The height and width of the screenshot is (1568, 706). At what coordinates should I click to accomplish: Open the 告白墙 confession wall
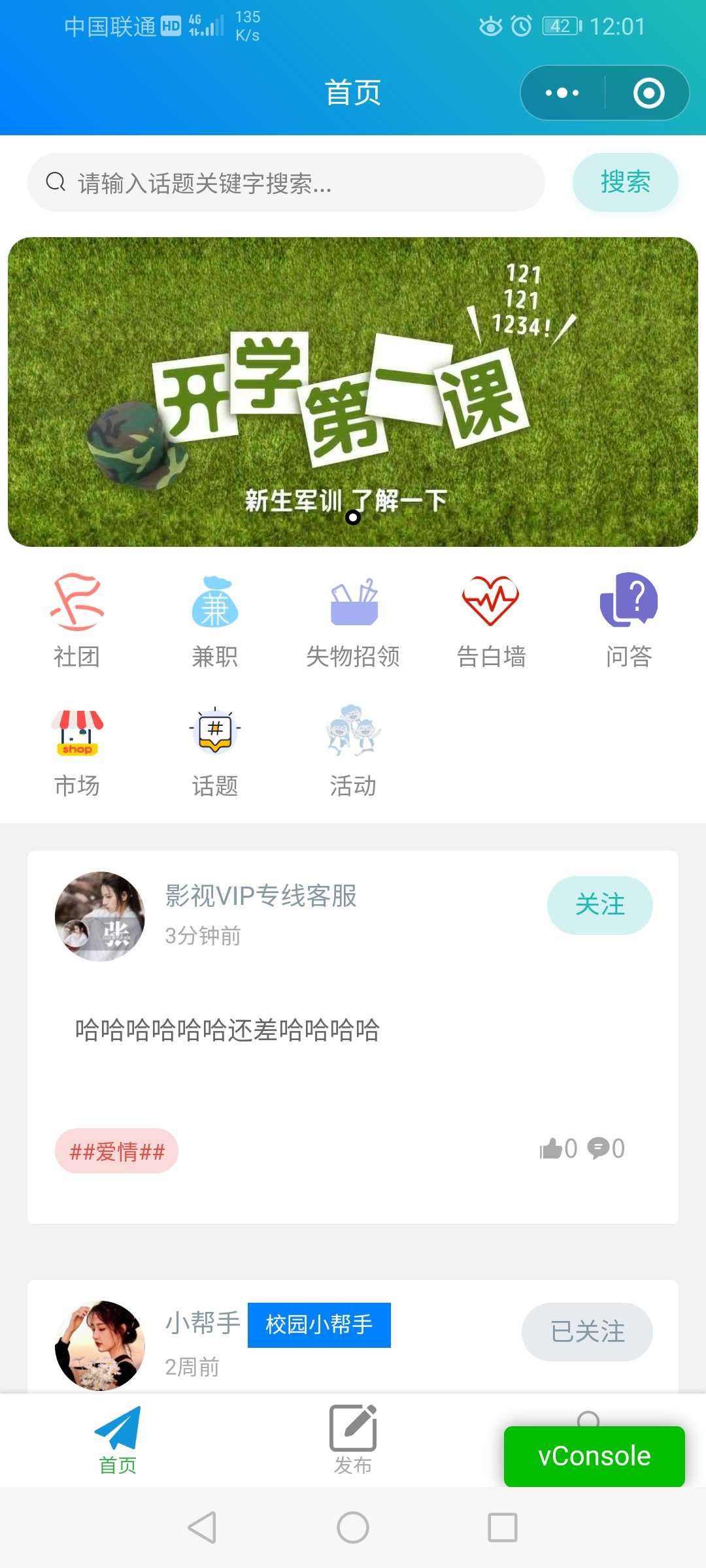491,619
